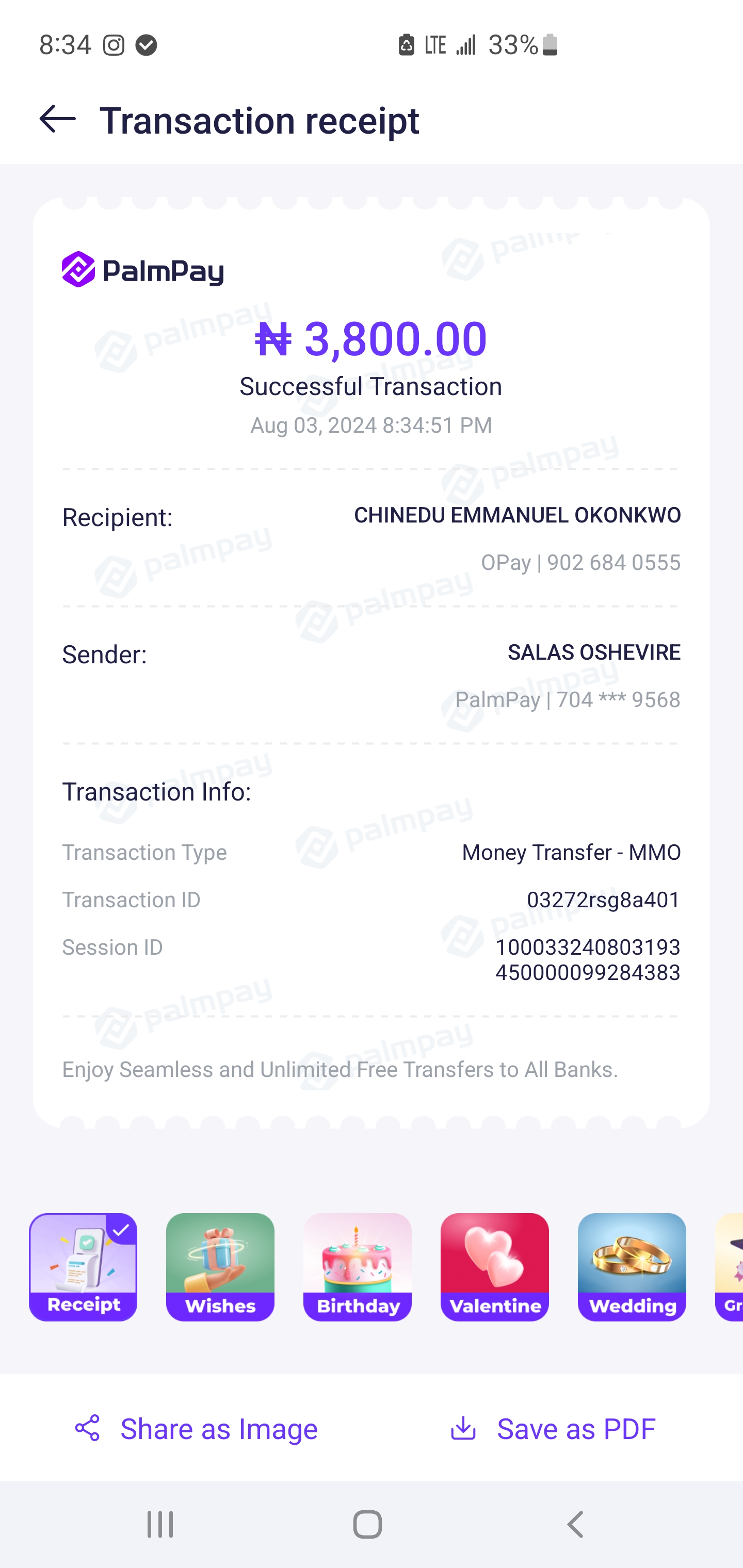Go back from Transaction receipt
Screen dimensions: 743x1568
click(x=57, y=119)
